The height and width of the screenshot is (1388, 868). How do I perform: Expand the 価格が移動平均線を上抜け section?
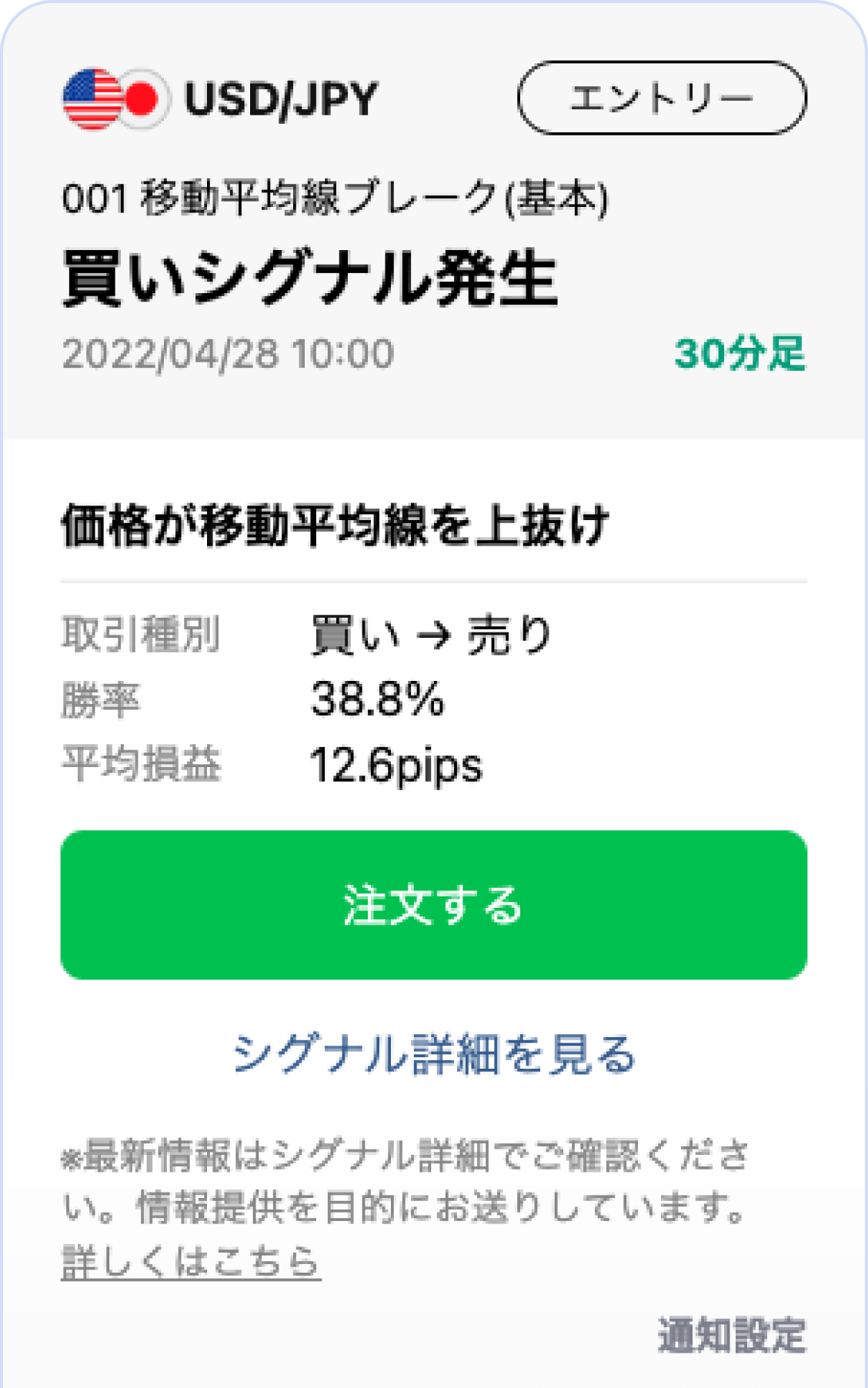click(335, 525)
